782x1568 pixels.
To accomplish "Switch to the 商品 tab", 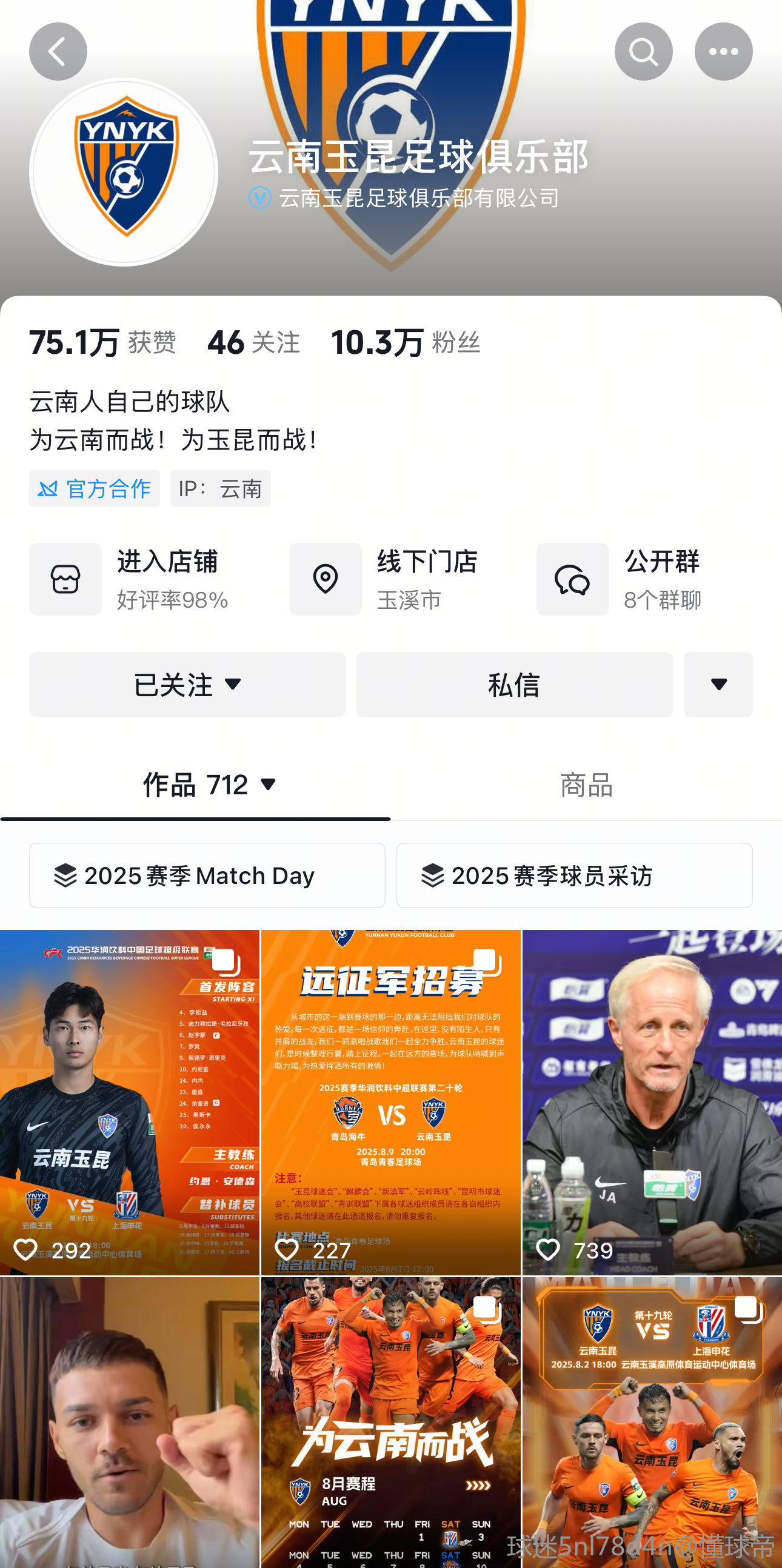I will coord(586,785).
